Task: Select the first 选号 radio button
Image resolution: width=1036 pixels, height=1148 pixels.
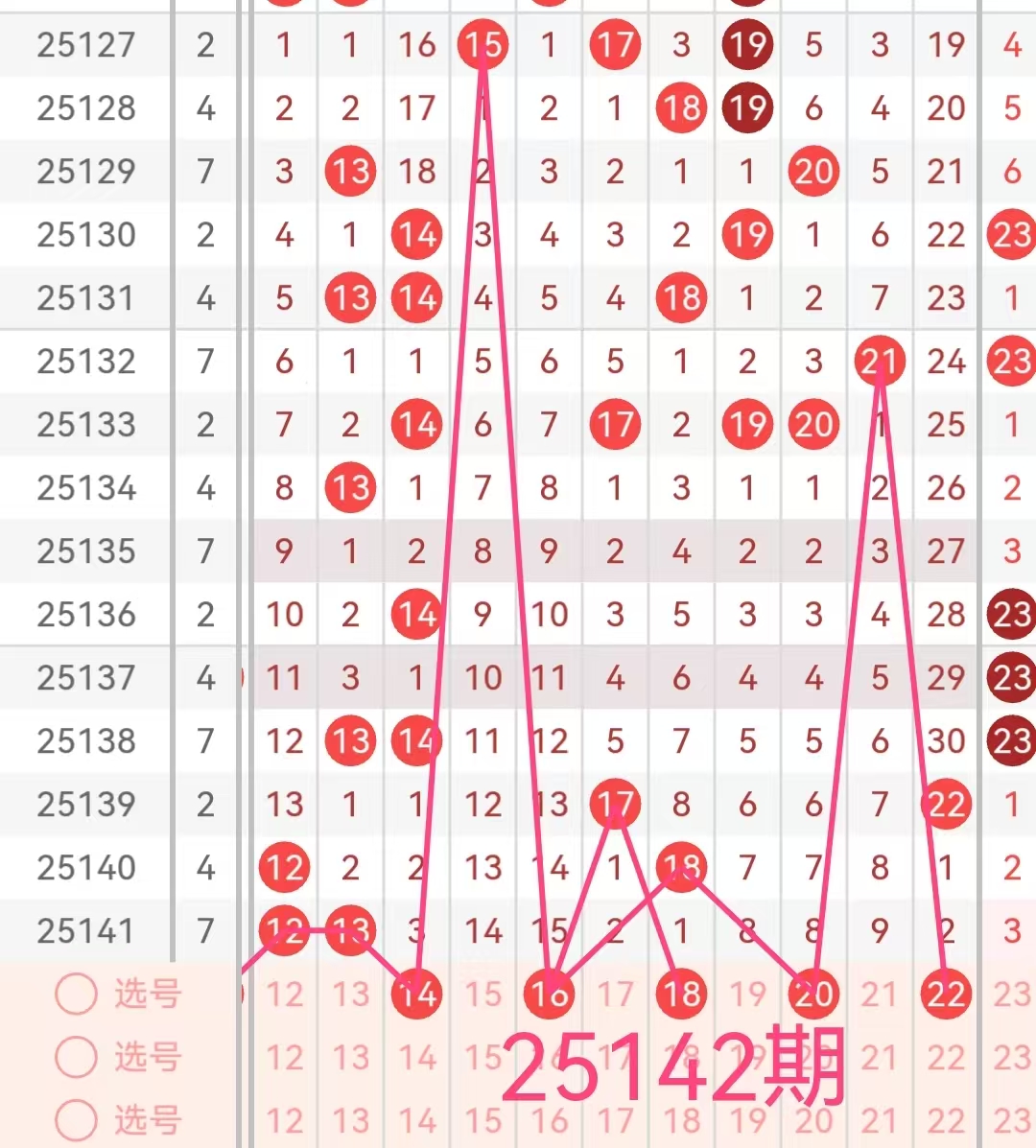Action: coord(77,995)
